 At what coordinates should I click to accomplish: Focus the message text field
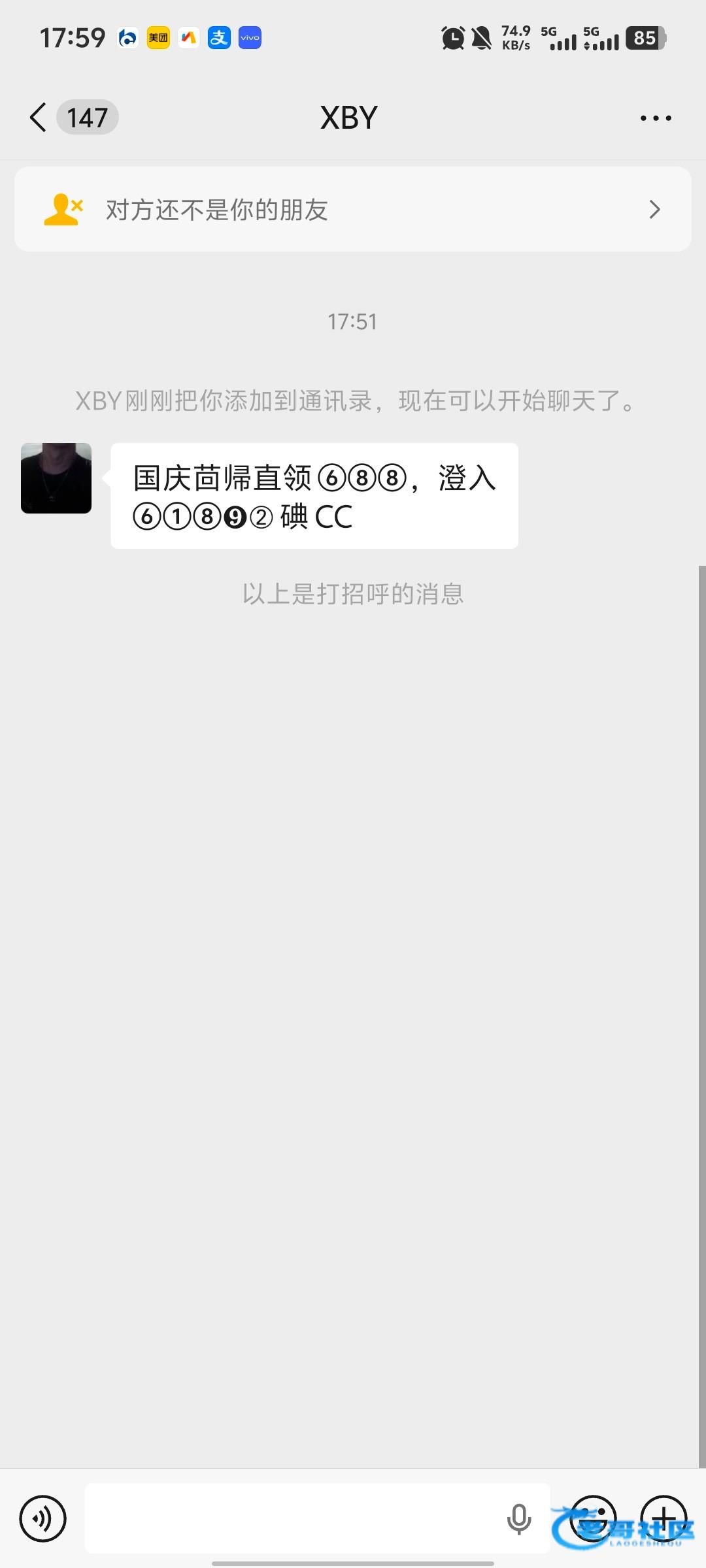[294, 1518]
